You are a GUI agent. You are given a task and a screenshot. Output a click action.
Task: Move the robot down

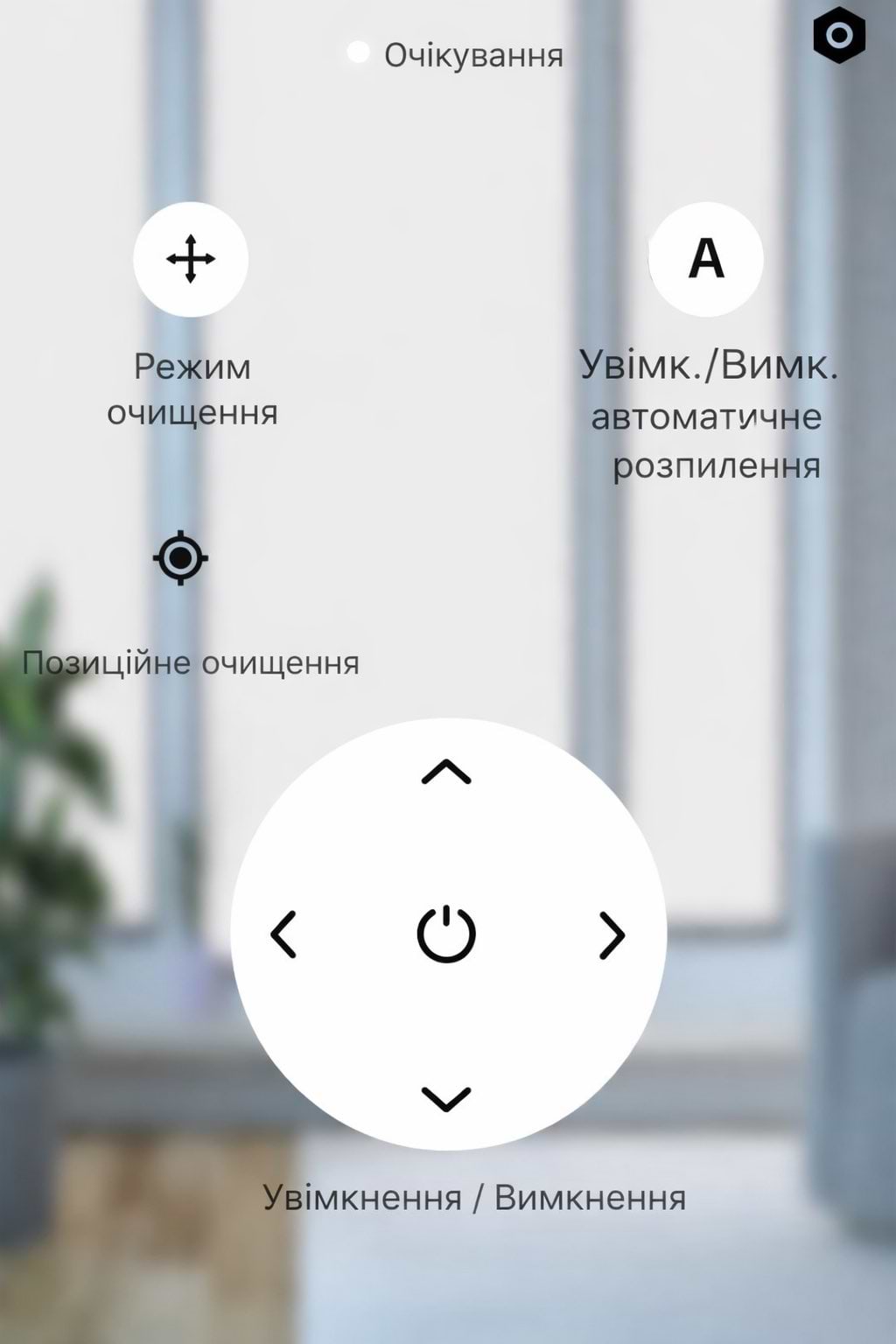pos(446,1098)
